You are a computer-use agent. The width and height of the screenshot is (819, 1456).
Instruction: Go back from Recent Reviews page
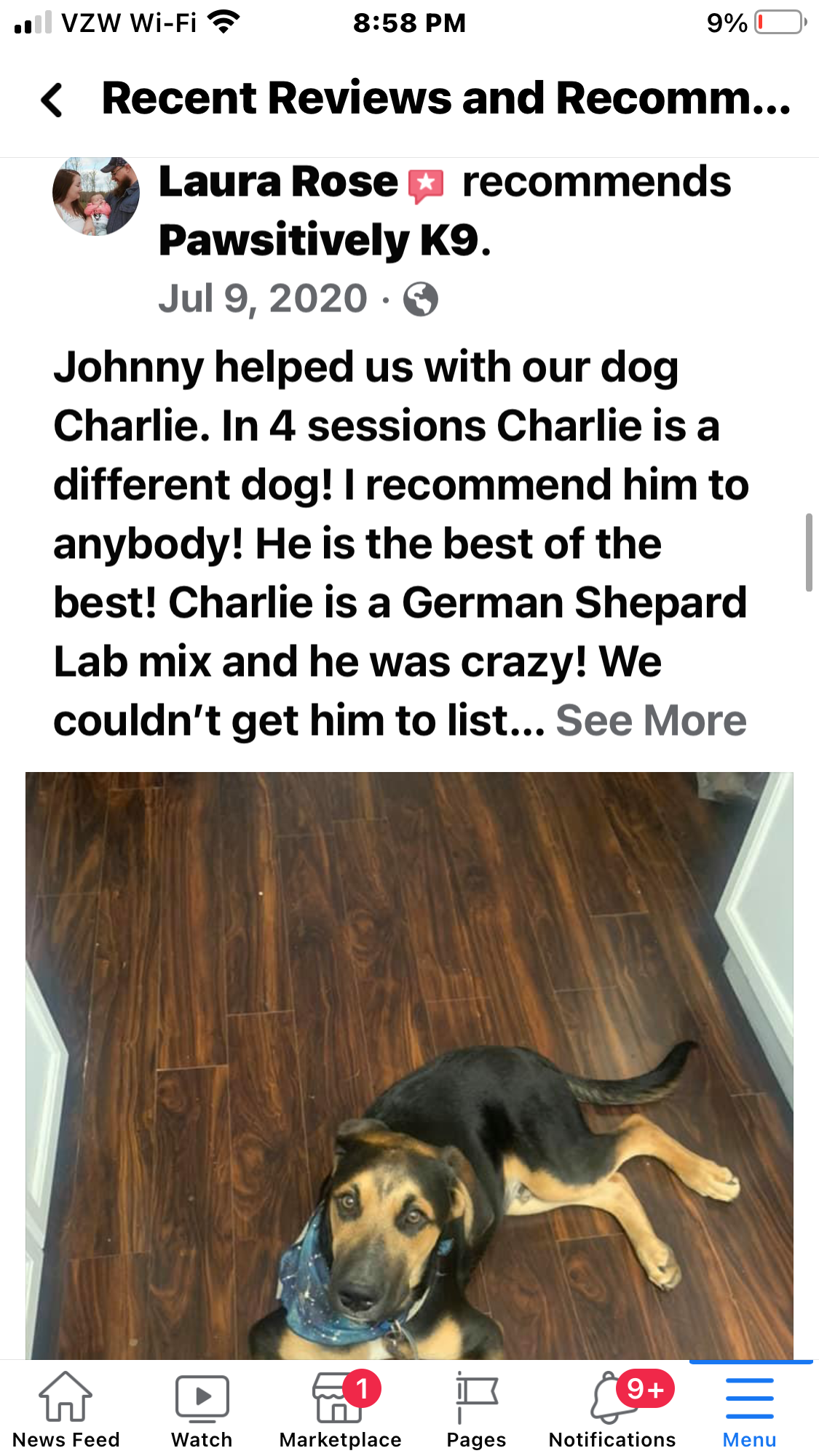[52, 100]
